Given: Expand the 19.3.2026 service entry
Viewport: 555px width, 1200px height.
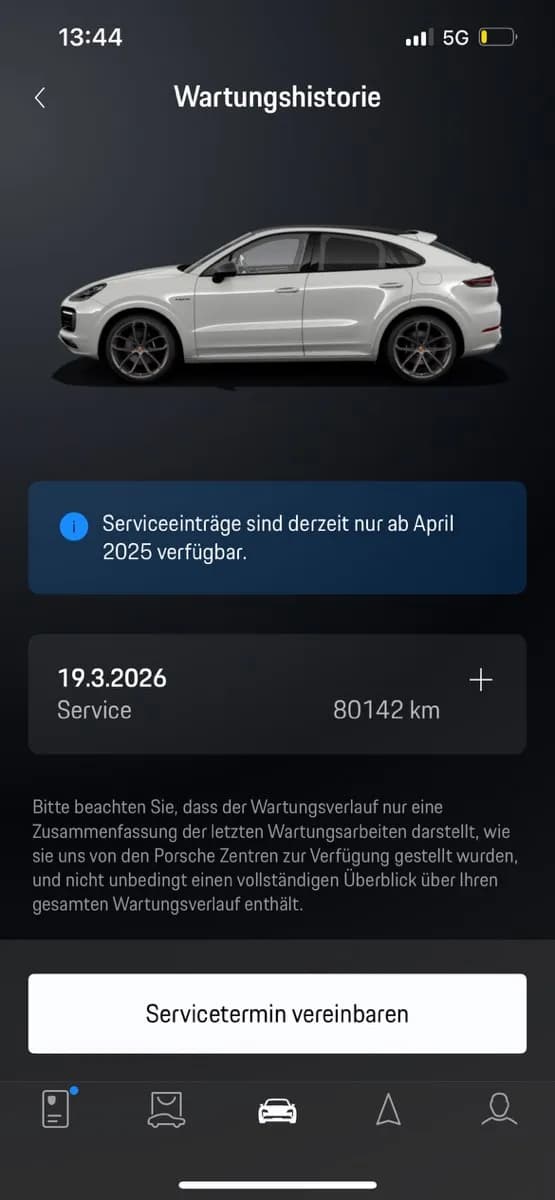Looking at the screenshot, I should 481,680.
